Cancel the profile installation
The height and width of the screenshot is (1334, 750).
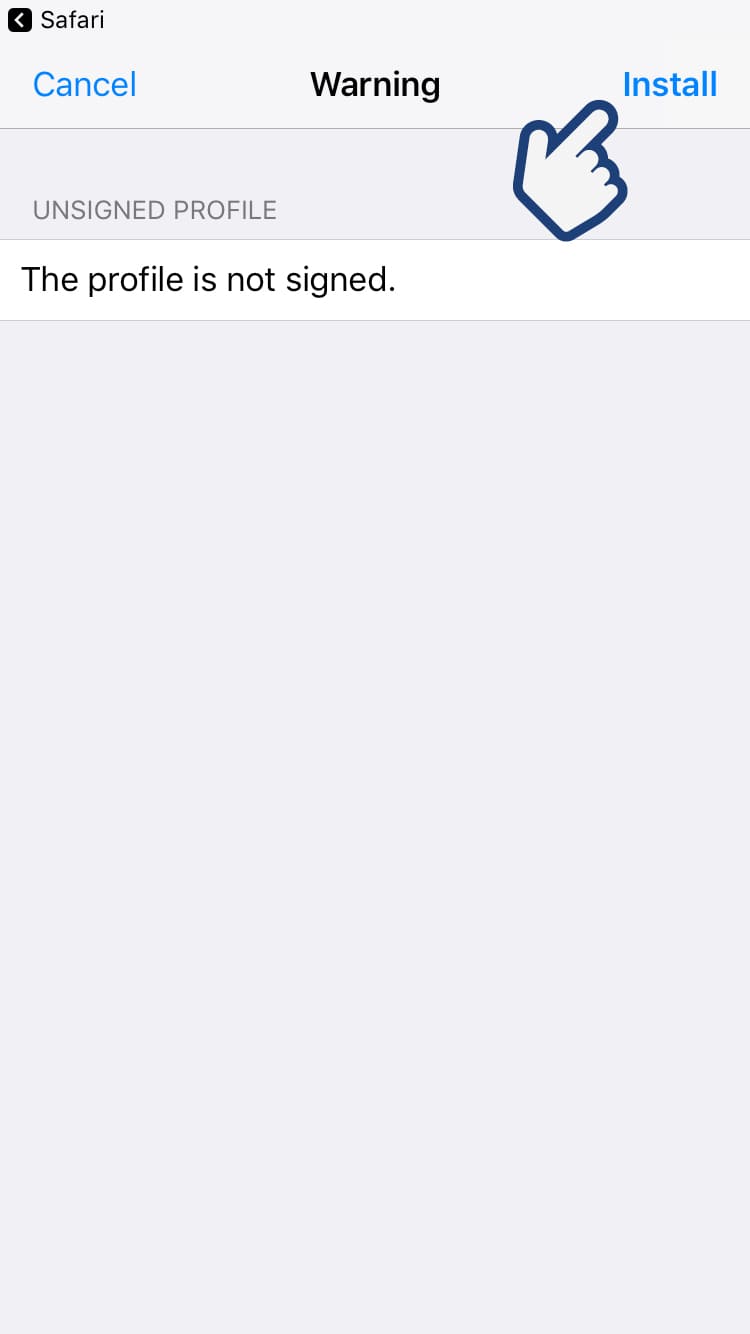tap(85, 85)
